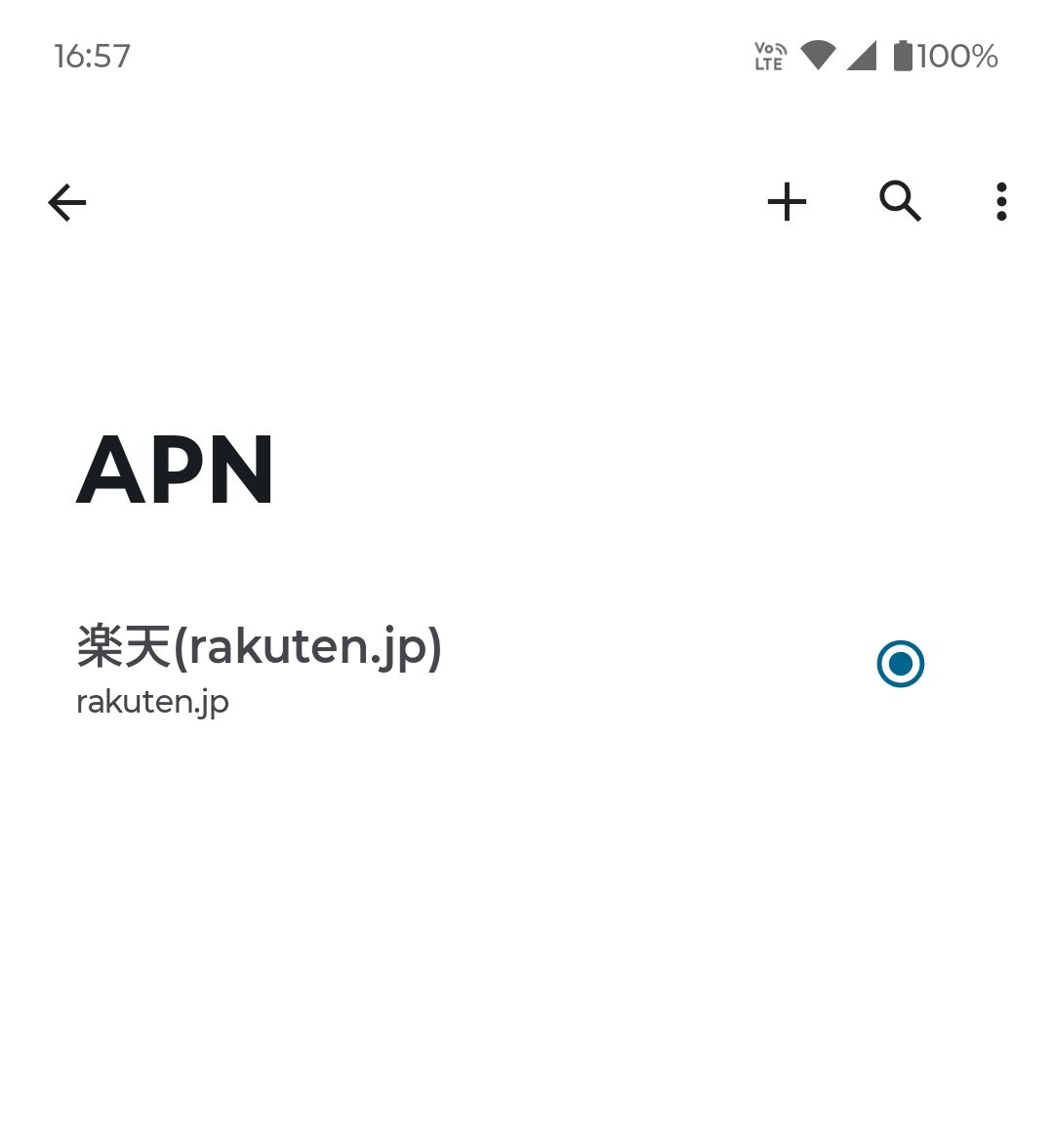Open the 楽天(rakuten.jp) APN details
Screen dimensions: 1054x1148
259,646
